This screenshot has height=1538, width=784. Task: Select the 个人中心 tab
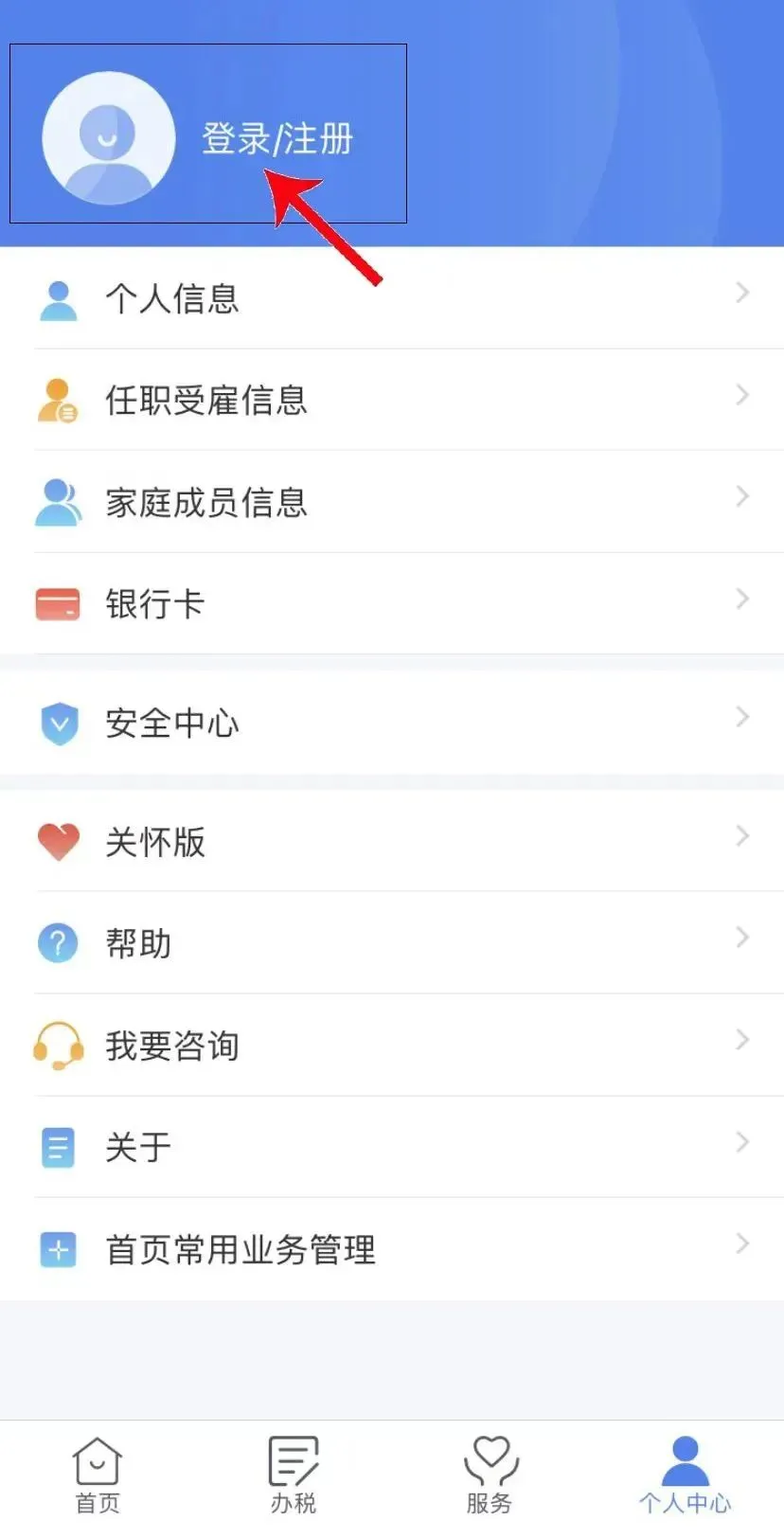(x=685, y=1475)
